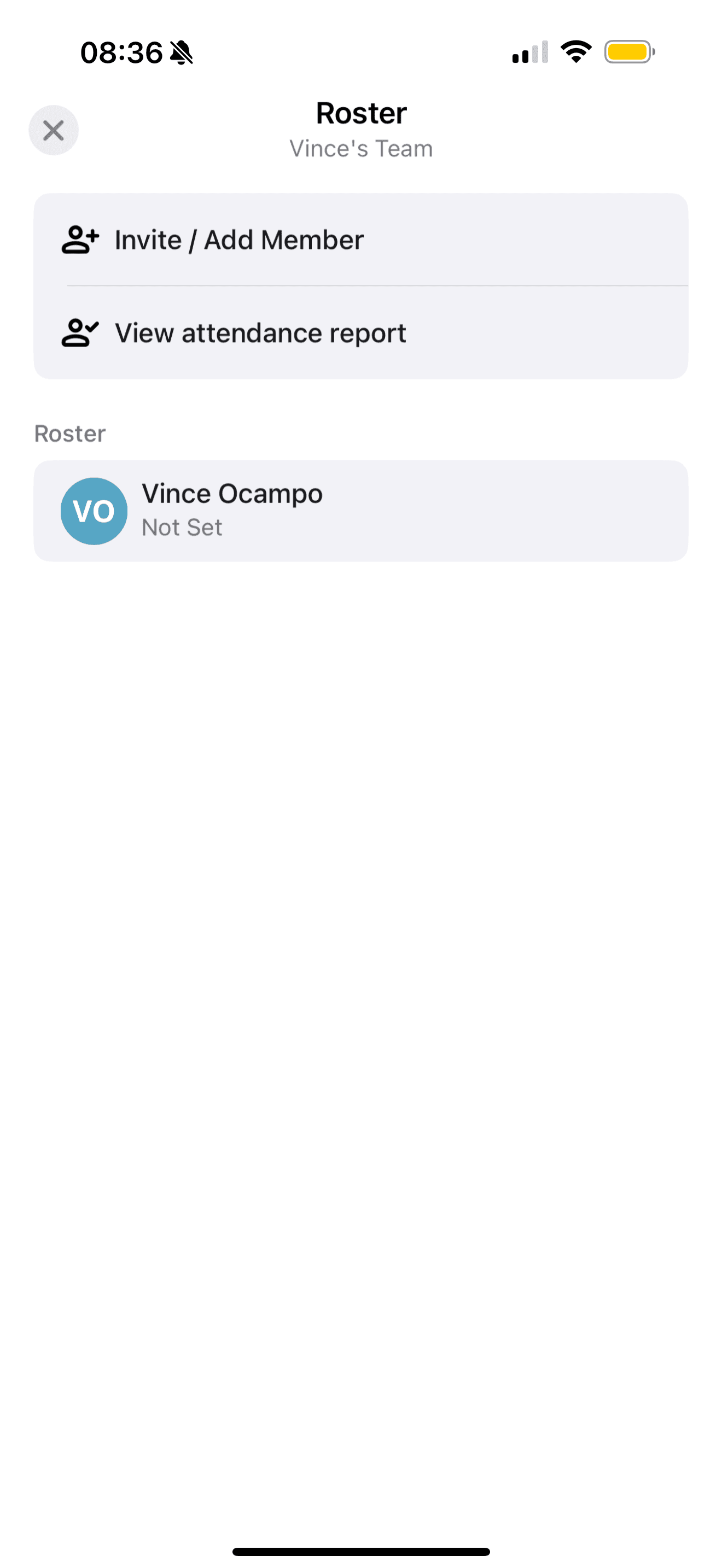
Task: Tap Vince Ocampo's VO avatar circle
Action: (x=94, y=511)
